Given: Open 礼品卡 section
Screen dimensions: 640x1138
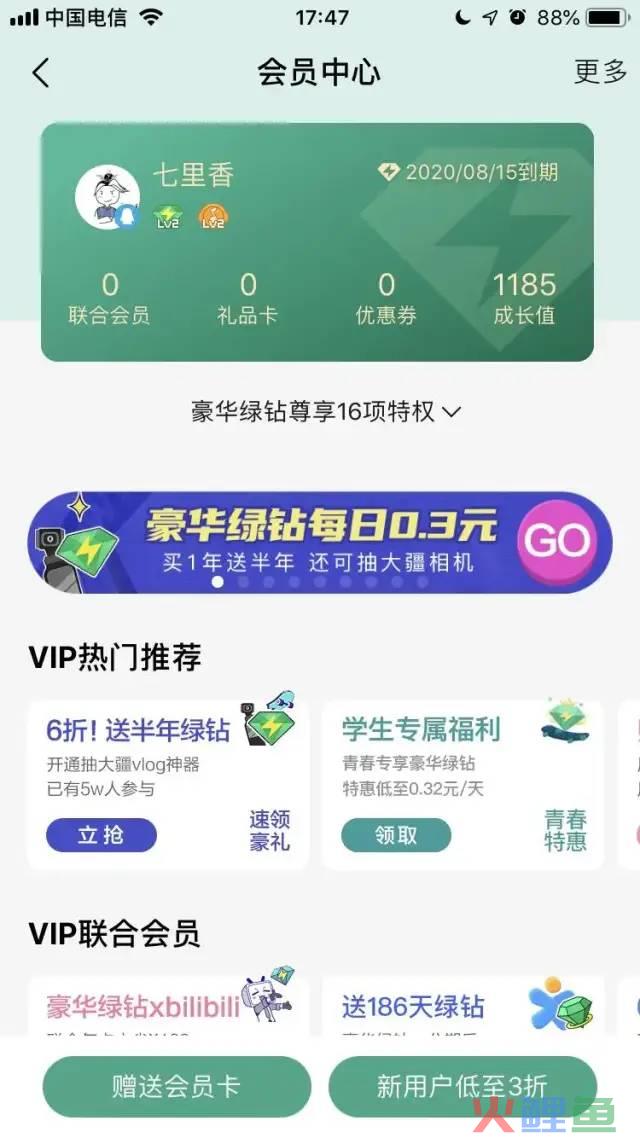Looking at the screenshot, I should 248,298.
